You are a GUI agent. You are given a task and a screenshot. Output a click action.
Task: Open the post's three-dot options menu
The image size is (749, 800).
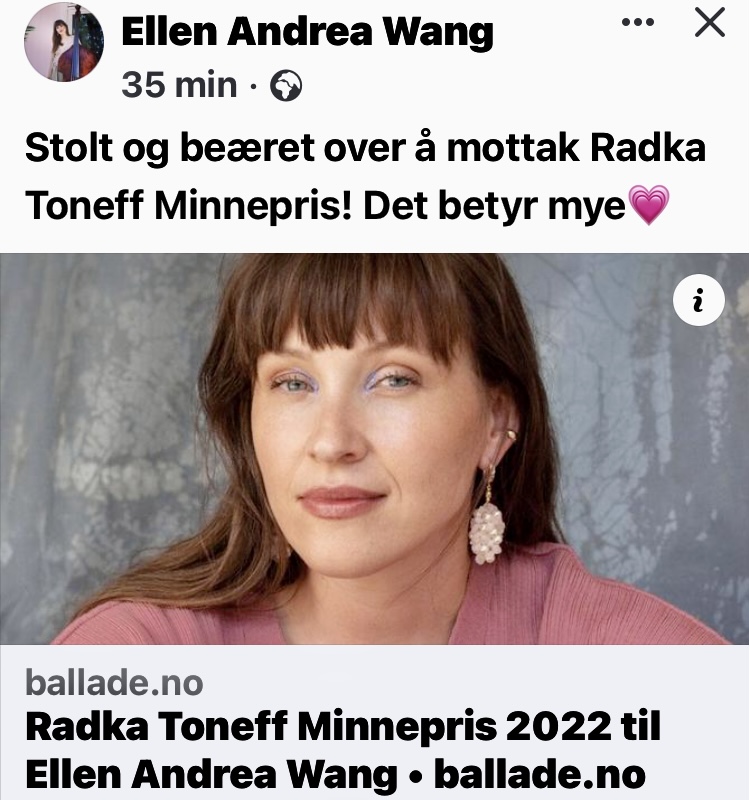[638, 23]
